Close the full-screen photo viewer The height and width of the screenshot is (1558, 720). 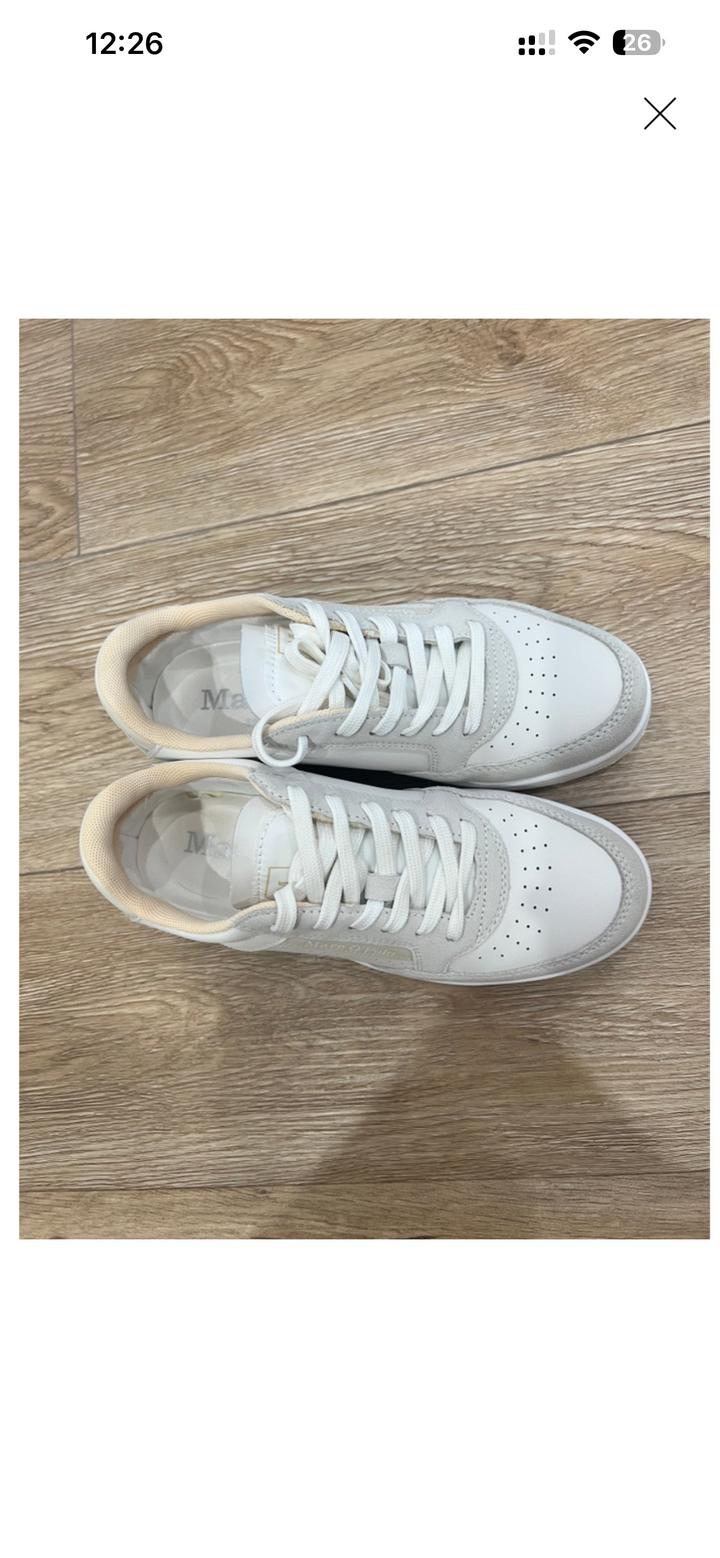coord(659,114)
